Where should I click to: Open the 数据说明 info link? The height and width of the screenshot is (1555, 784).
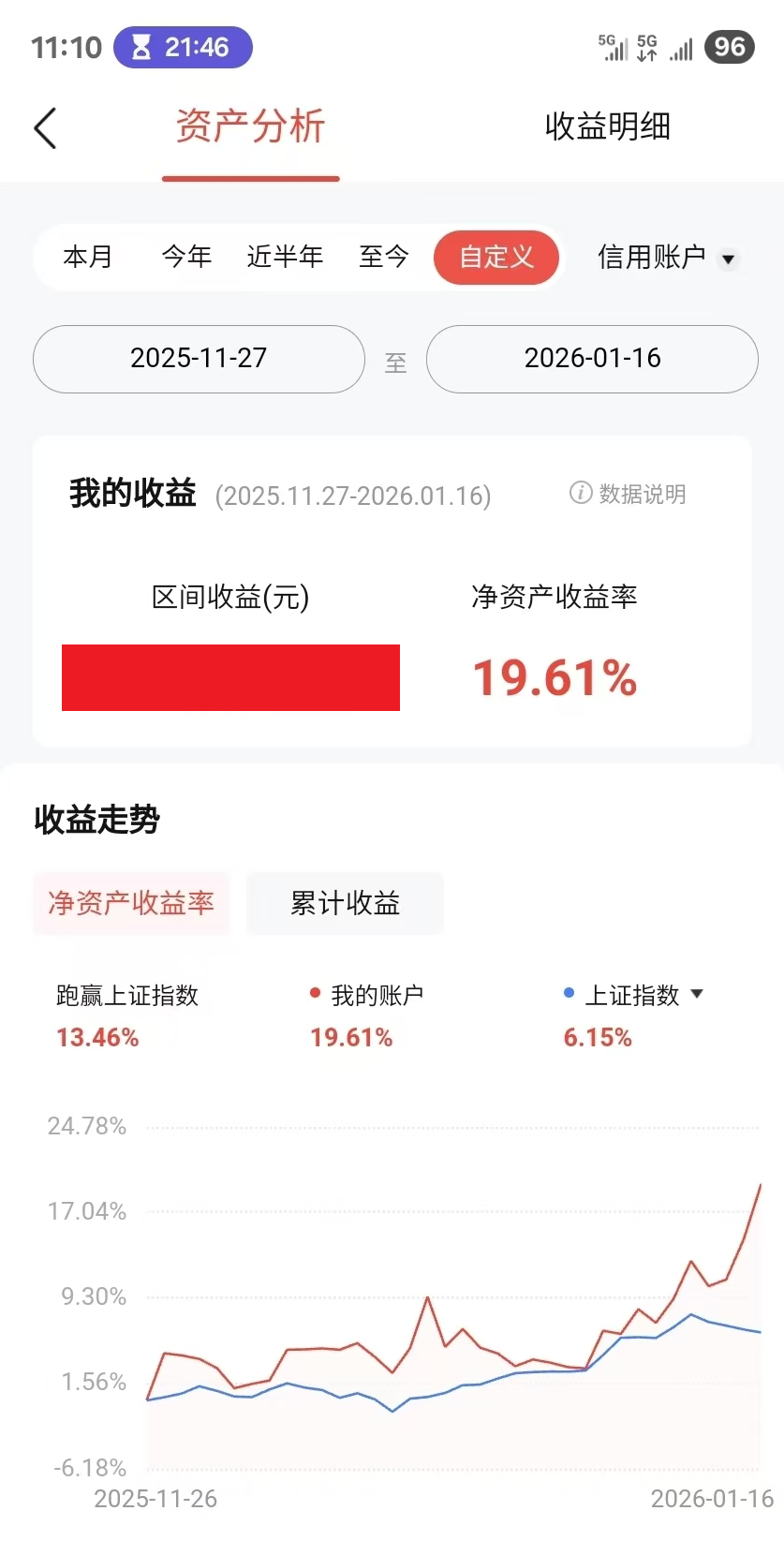point(629,494)
